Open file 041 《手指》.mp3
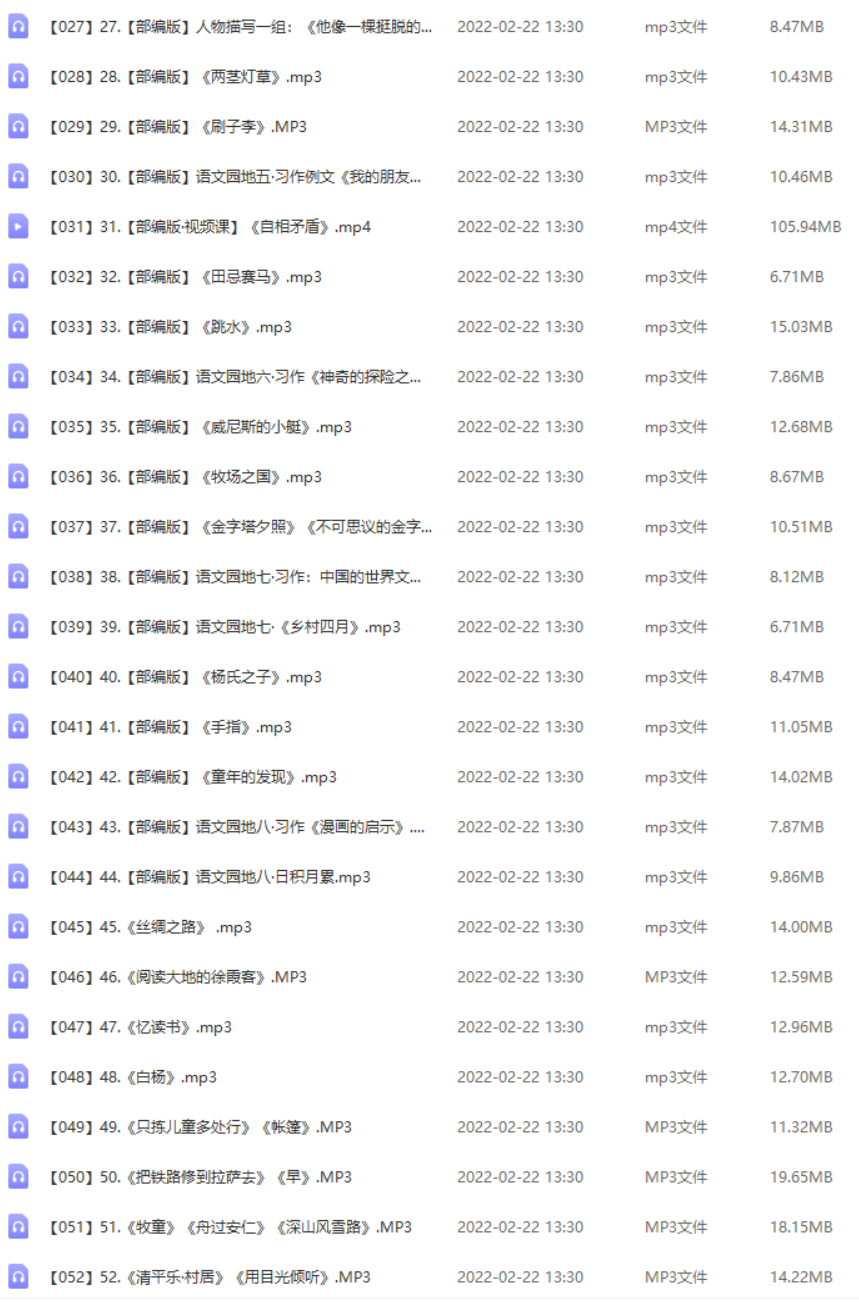Image resolution: width=859 pixels, height=1302 pixels. click(170, 727)
